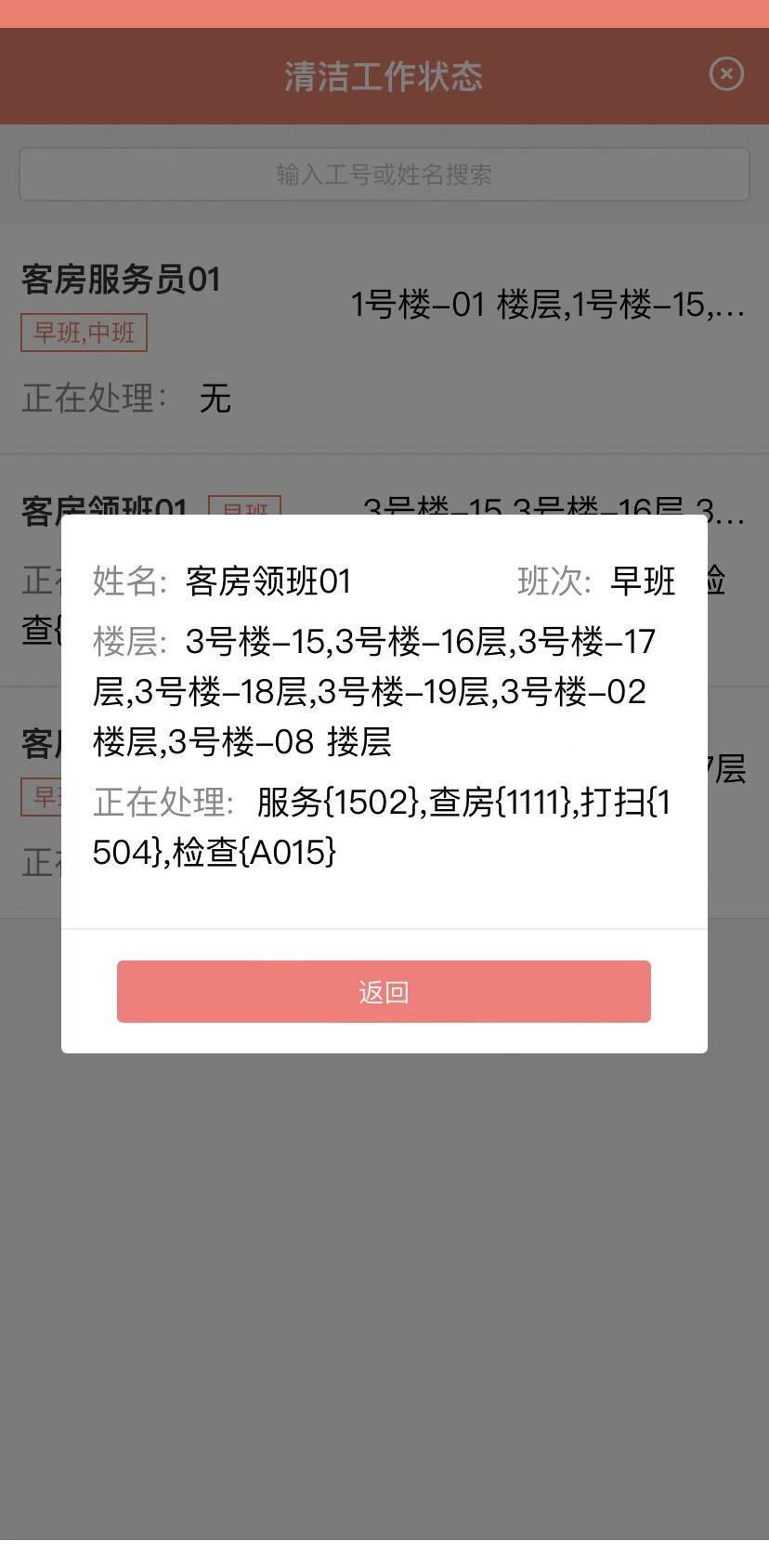
Task: Close the 清洁工作状态 panel
Action: pyautogui.click(x=725, y=74)
